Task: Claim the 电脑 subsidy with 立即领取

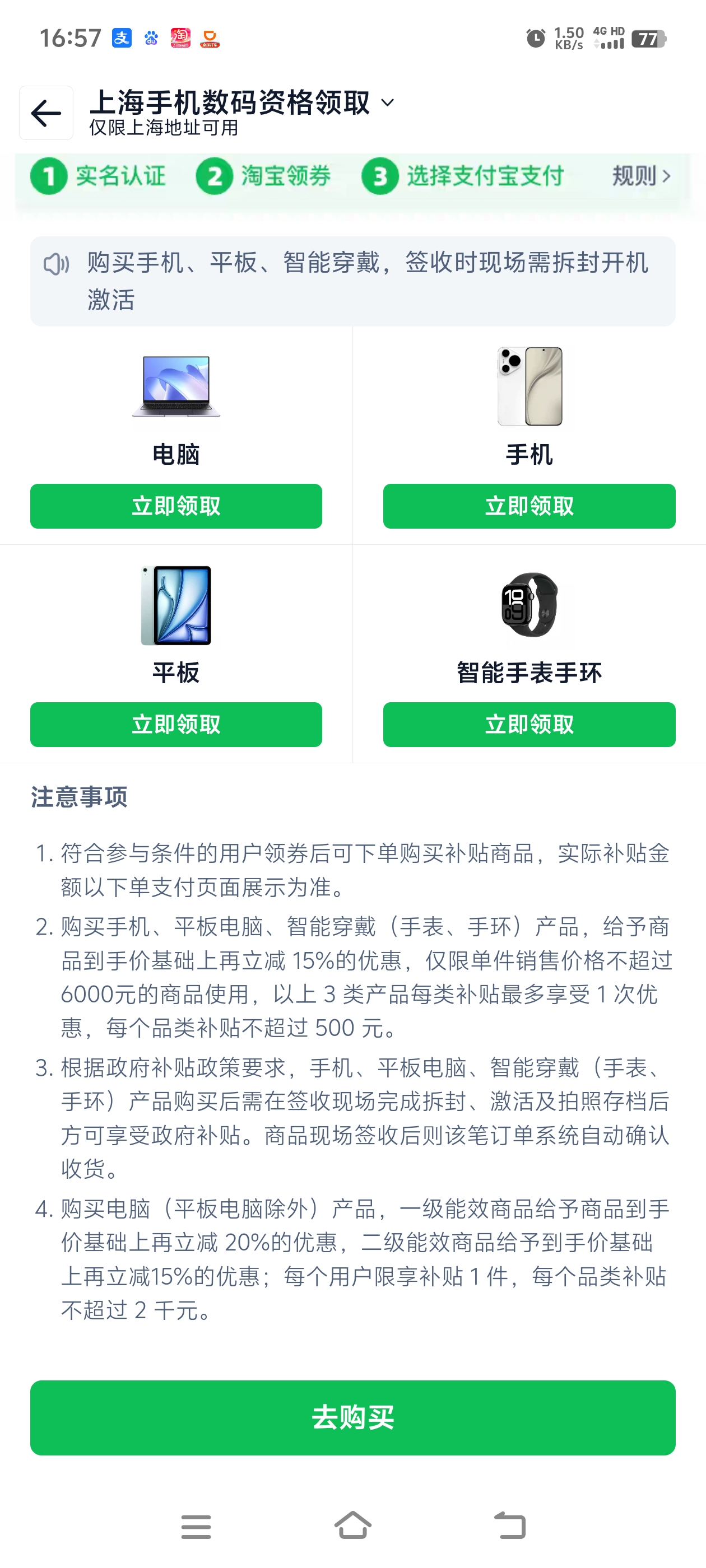Action: 176,506
